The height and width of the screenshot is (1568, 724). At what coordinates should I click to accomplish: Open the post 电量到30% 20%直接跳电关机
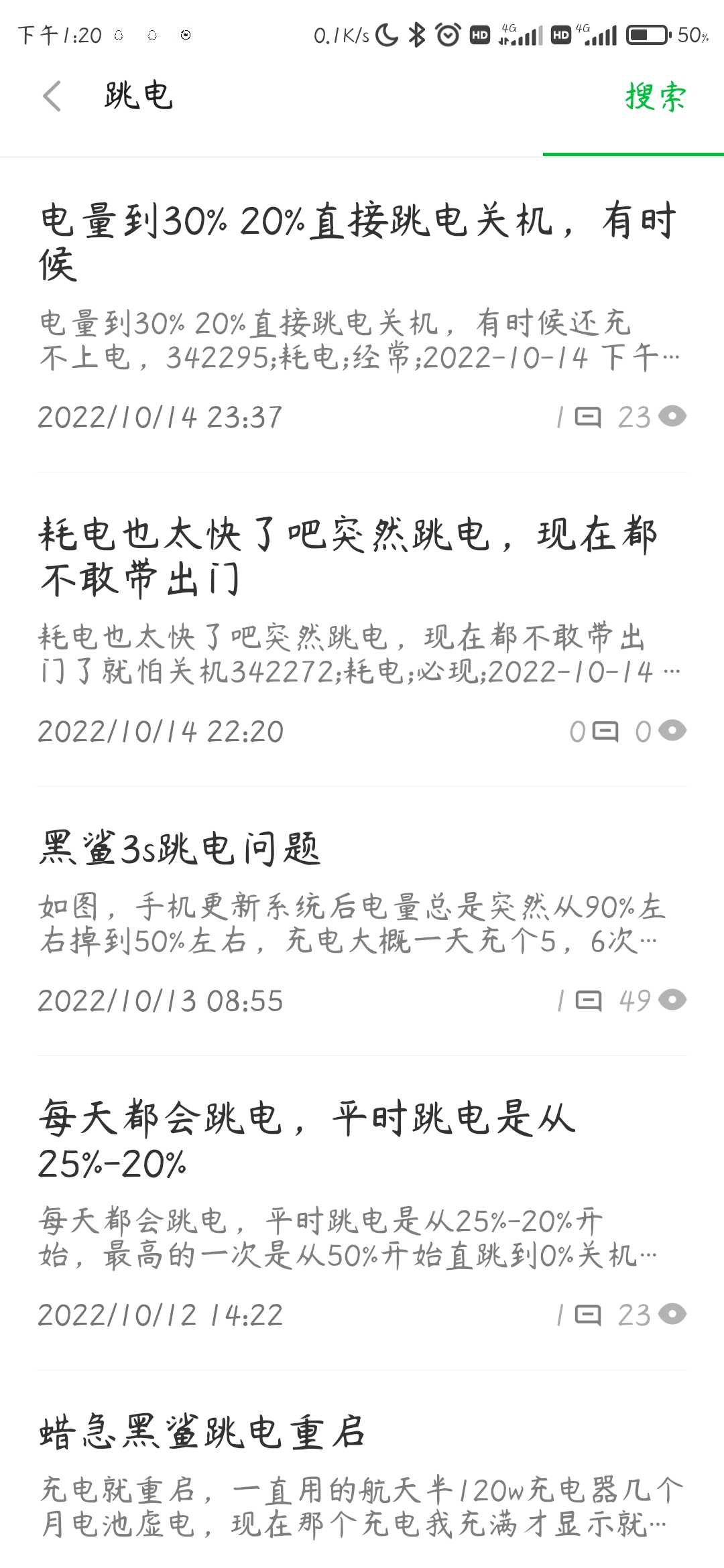[x=362, y=316]
